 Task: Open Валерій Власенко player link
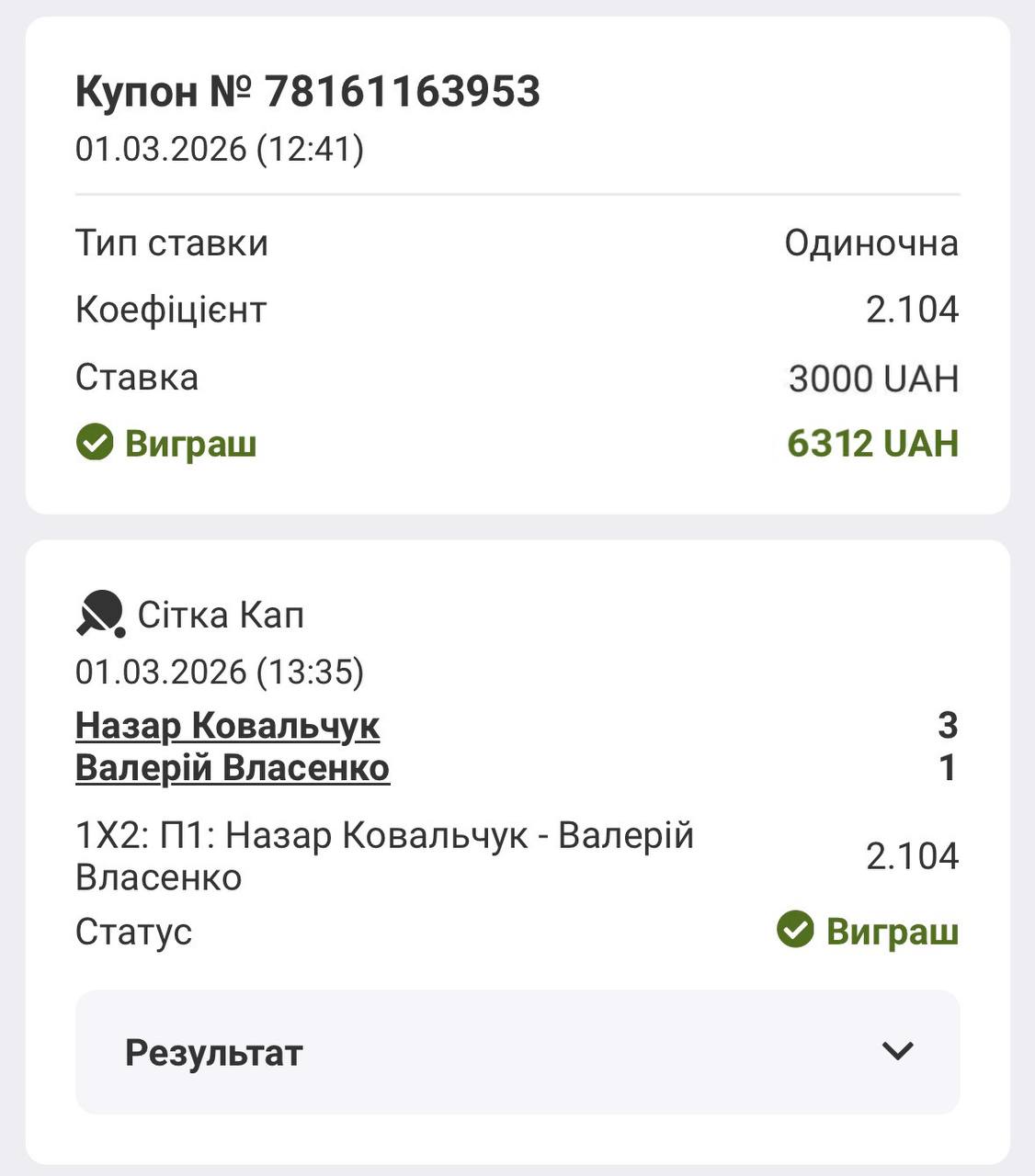point(233,768)
